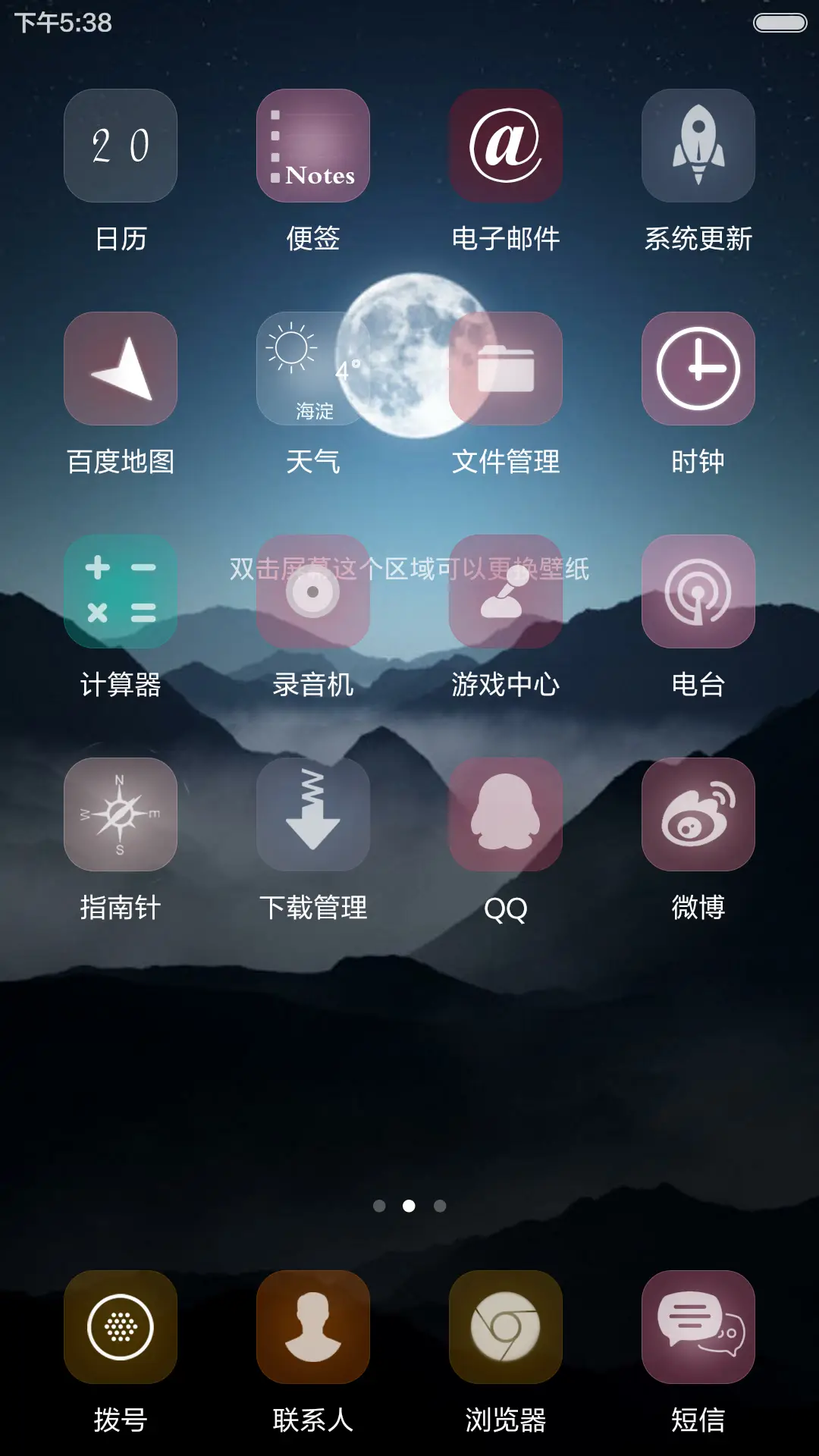Check 系统更新 system updates
This screenshot has height=1456, width=819.
tap(698, 146)
